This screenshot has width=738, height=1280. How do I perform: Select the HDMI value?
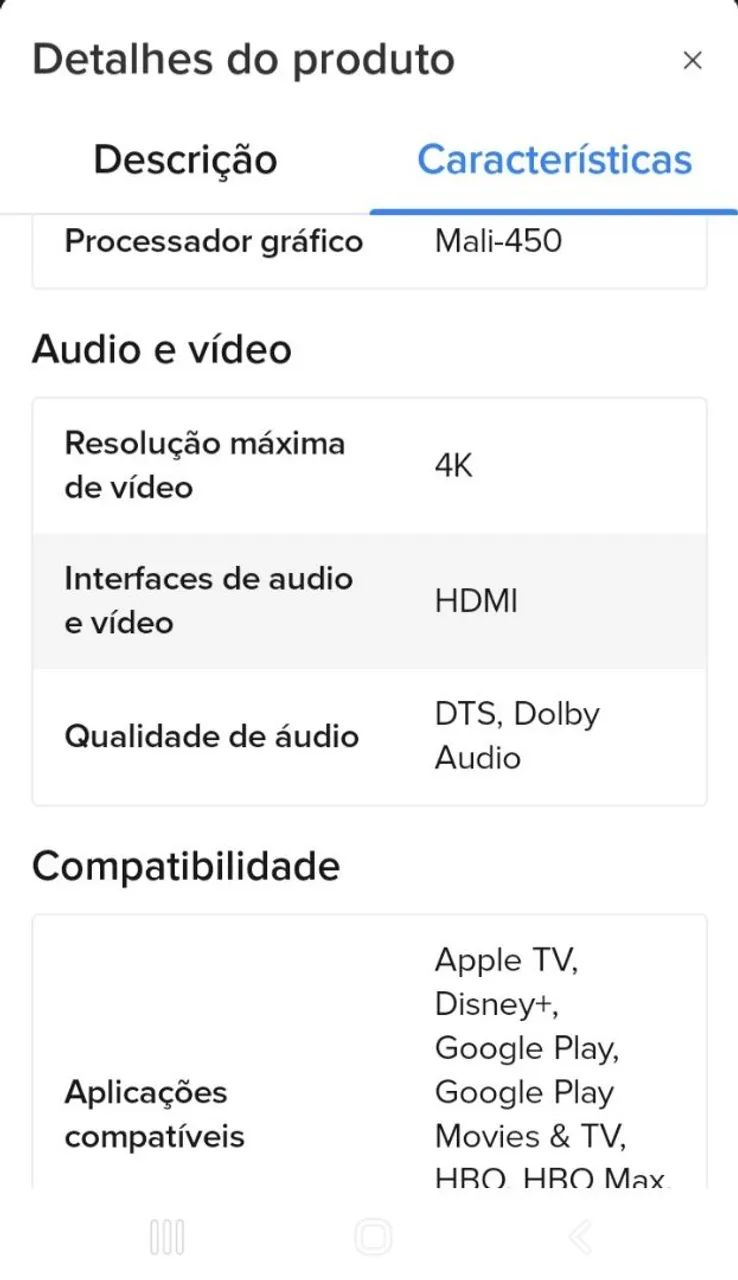coord(476,600)
